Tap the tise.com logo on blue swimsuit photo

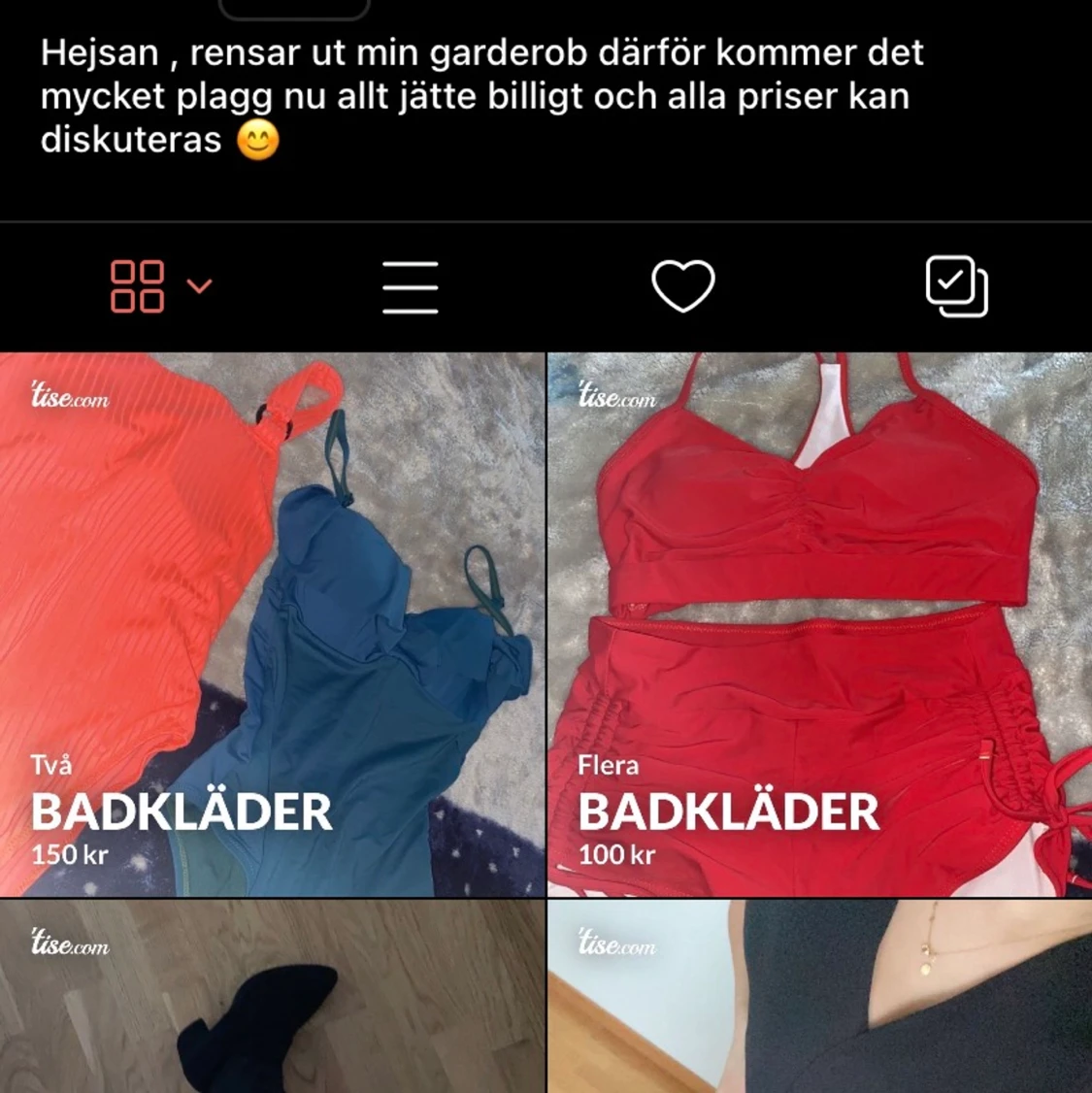pyautogui.click(x=68, y=396)
